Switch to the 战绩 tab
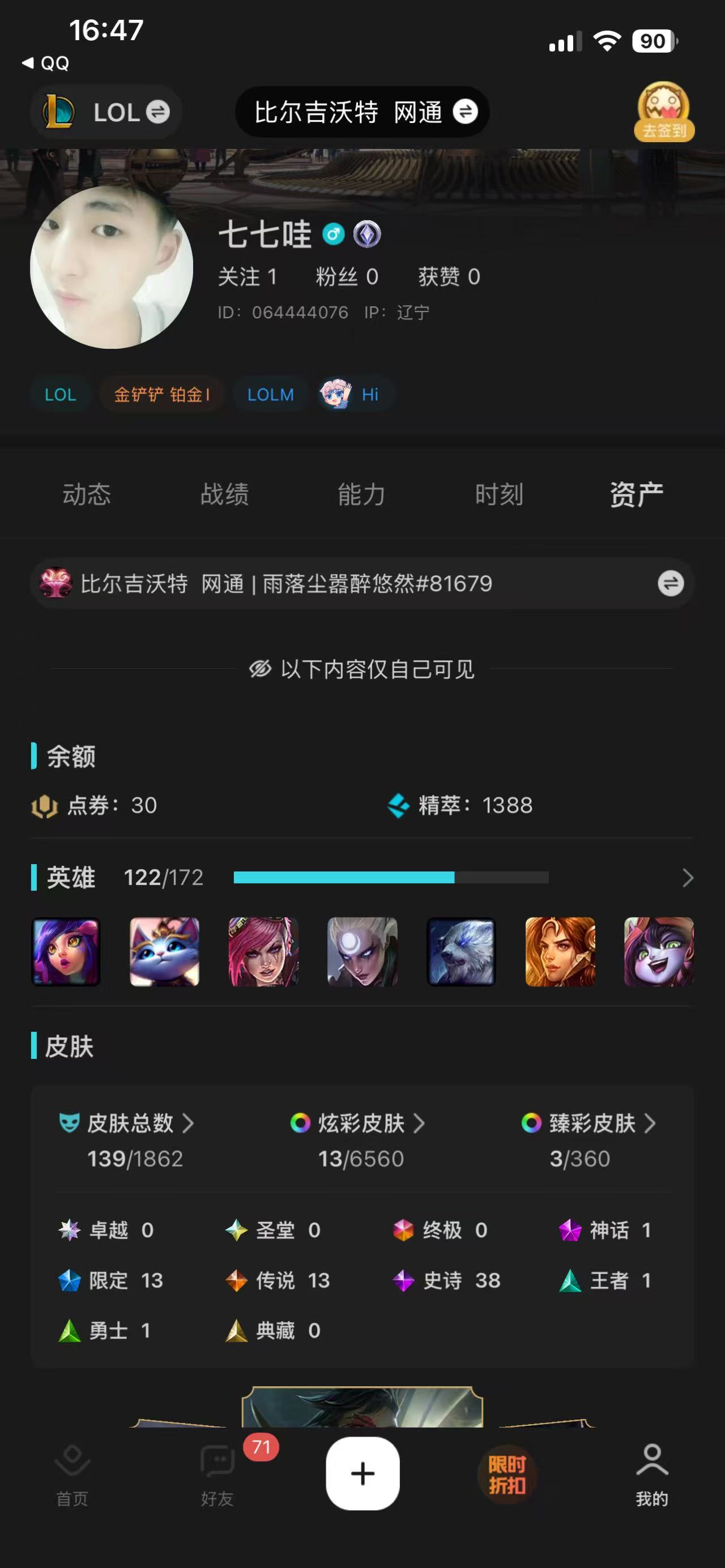 tap(225, 494)
